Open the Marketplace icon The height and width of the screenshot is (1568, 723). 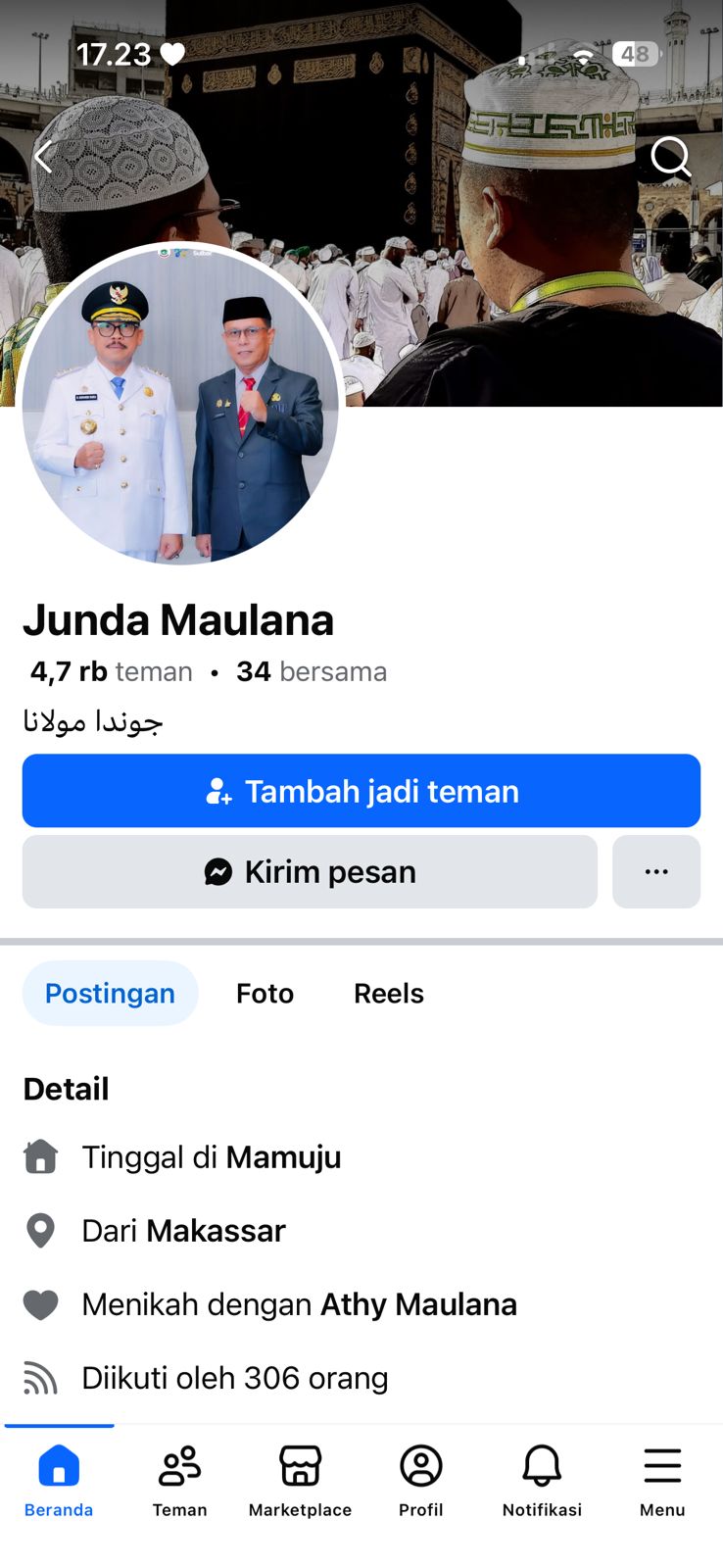pyautogui.click(x=299, y=1467)
